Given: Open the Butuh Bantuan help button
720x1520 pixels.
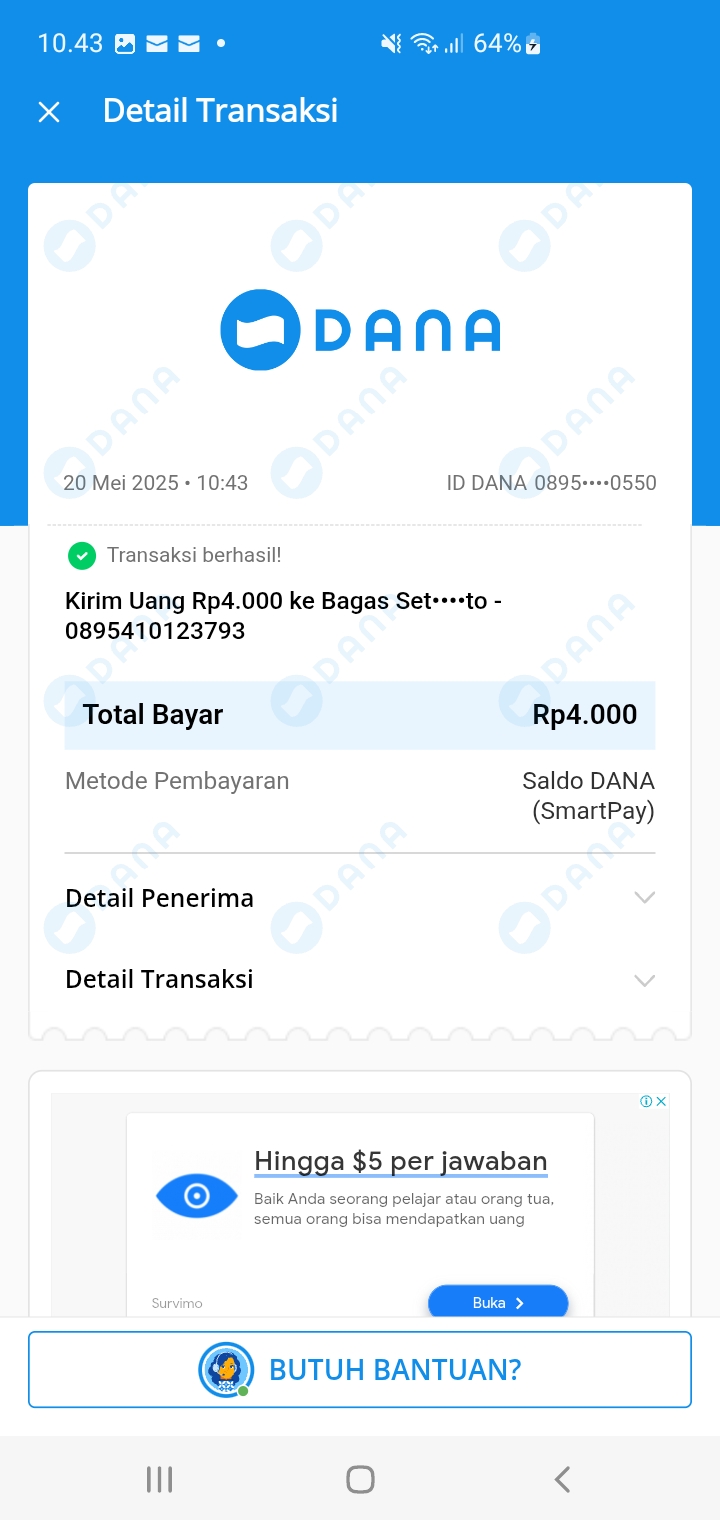Looking at the screenshot, I should point(360,1369).
